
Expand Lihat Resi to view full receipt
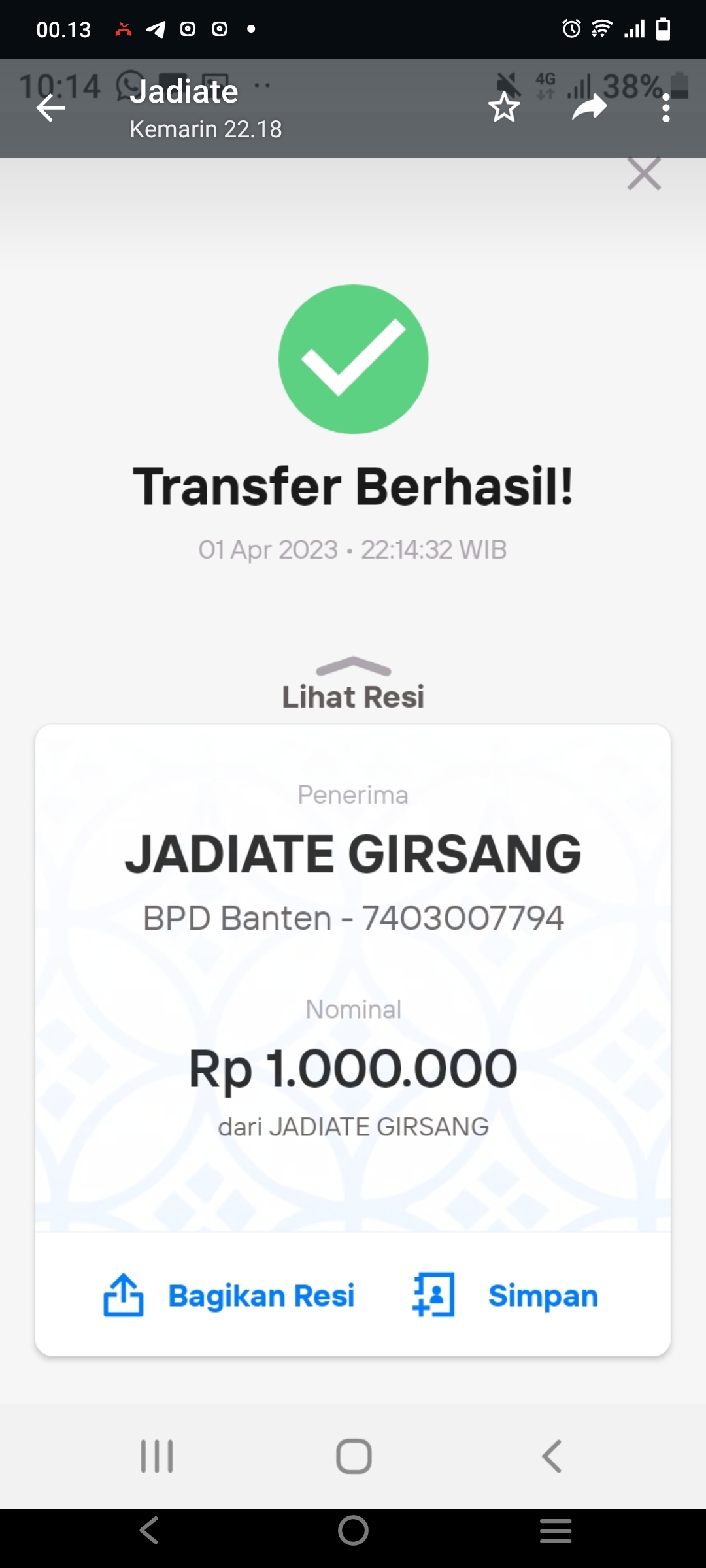coord(353,696)
